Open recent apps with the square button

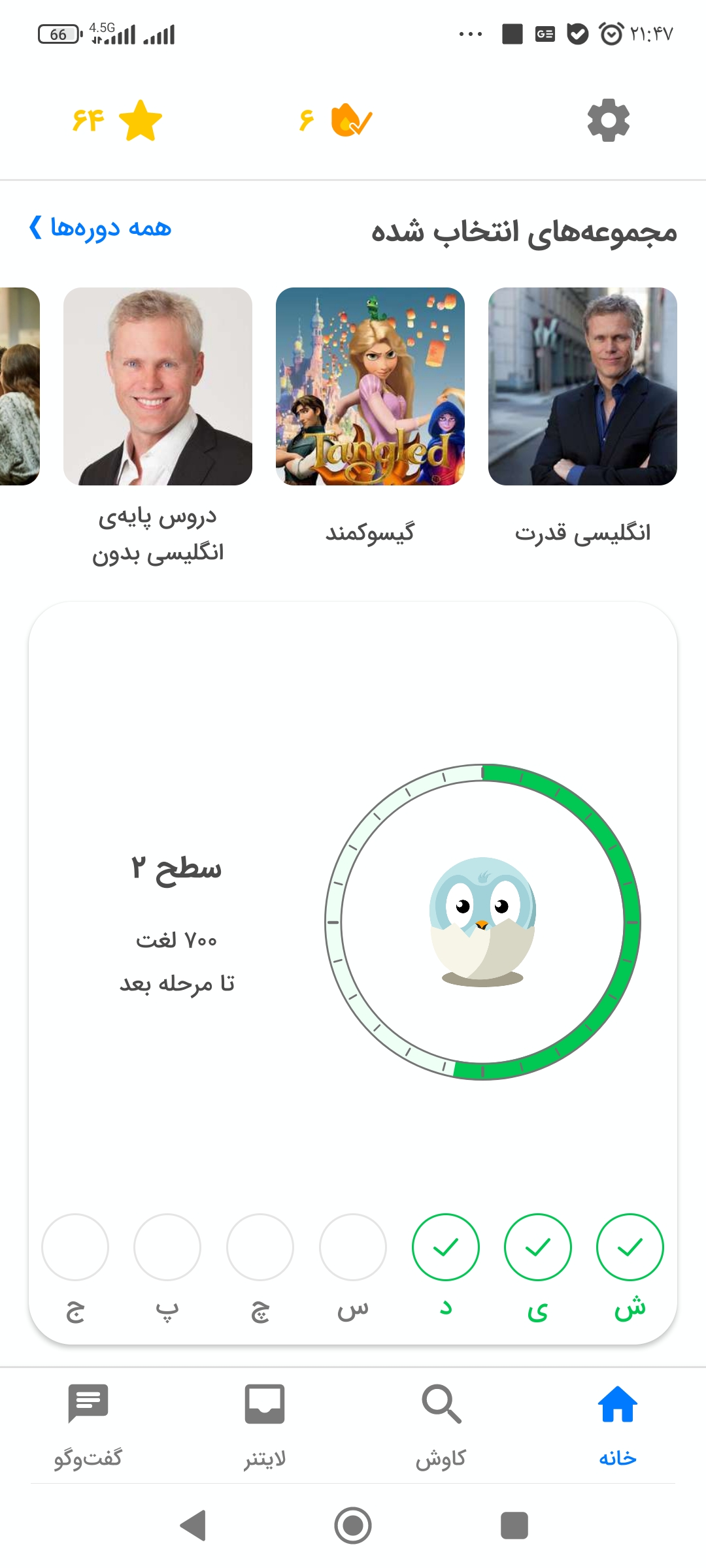pyautogui.click(x=514, y=1526)
